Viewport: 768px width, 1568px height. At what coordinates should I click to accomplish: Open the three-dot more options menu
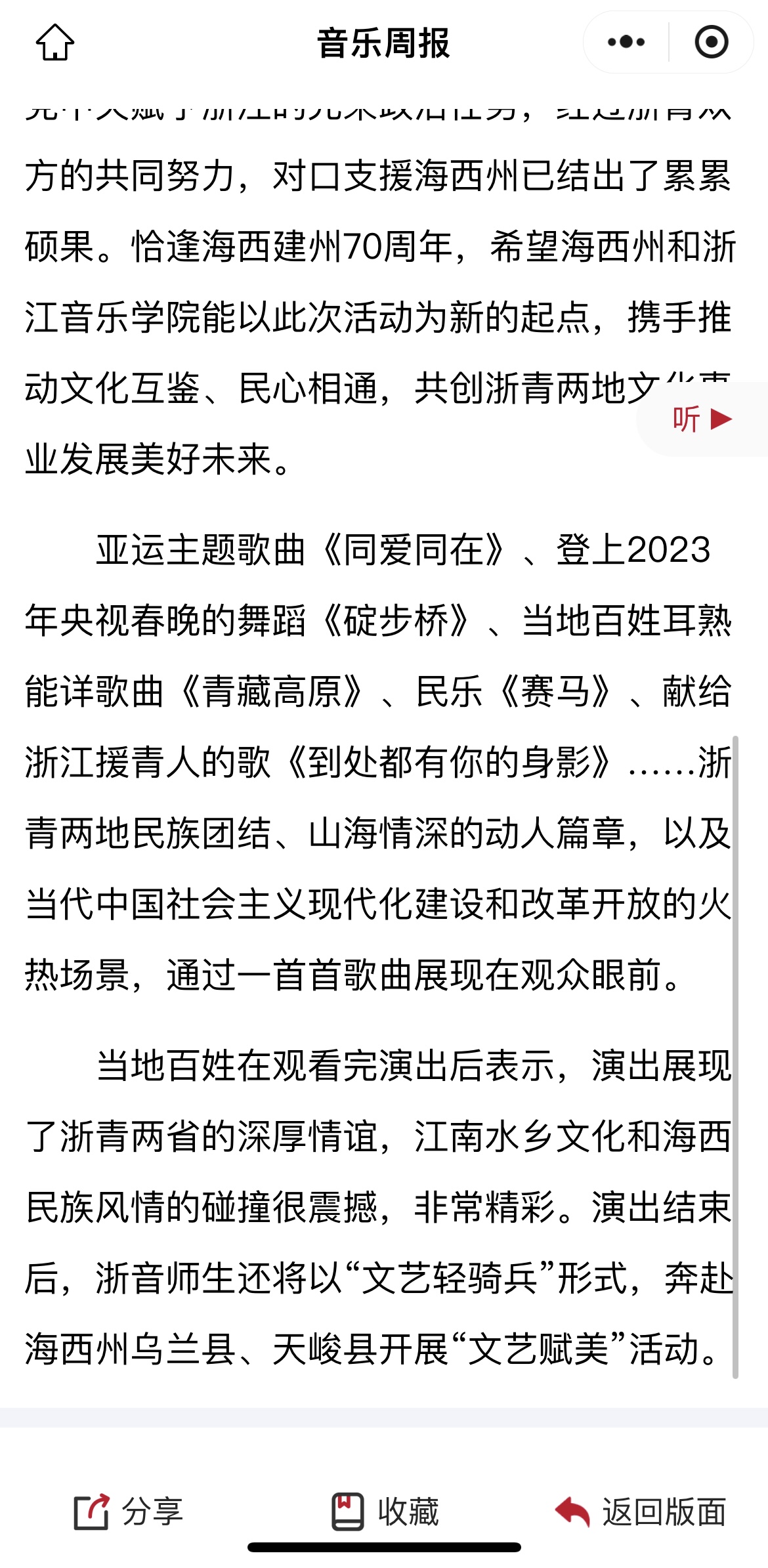[x=626, y=43]
